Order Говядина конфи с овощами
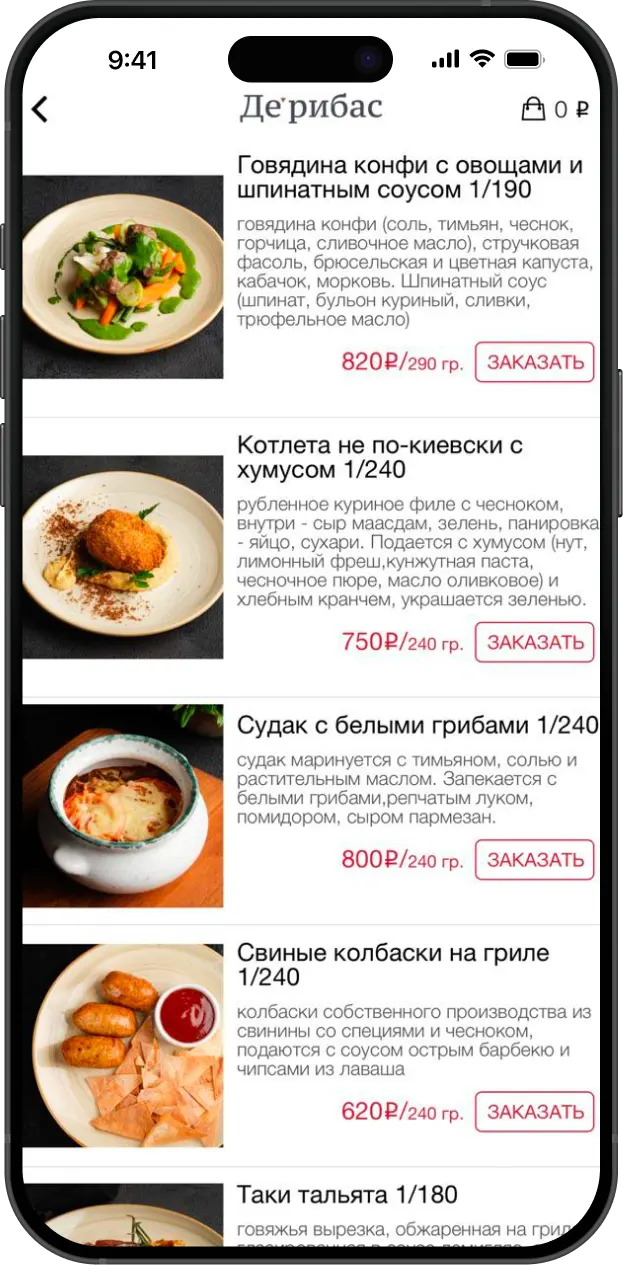 click(x=534, y=362)
